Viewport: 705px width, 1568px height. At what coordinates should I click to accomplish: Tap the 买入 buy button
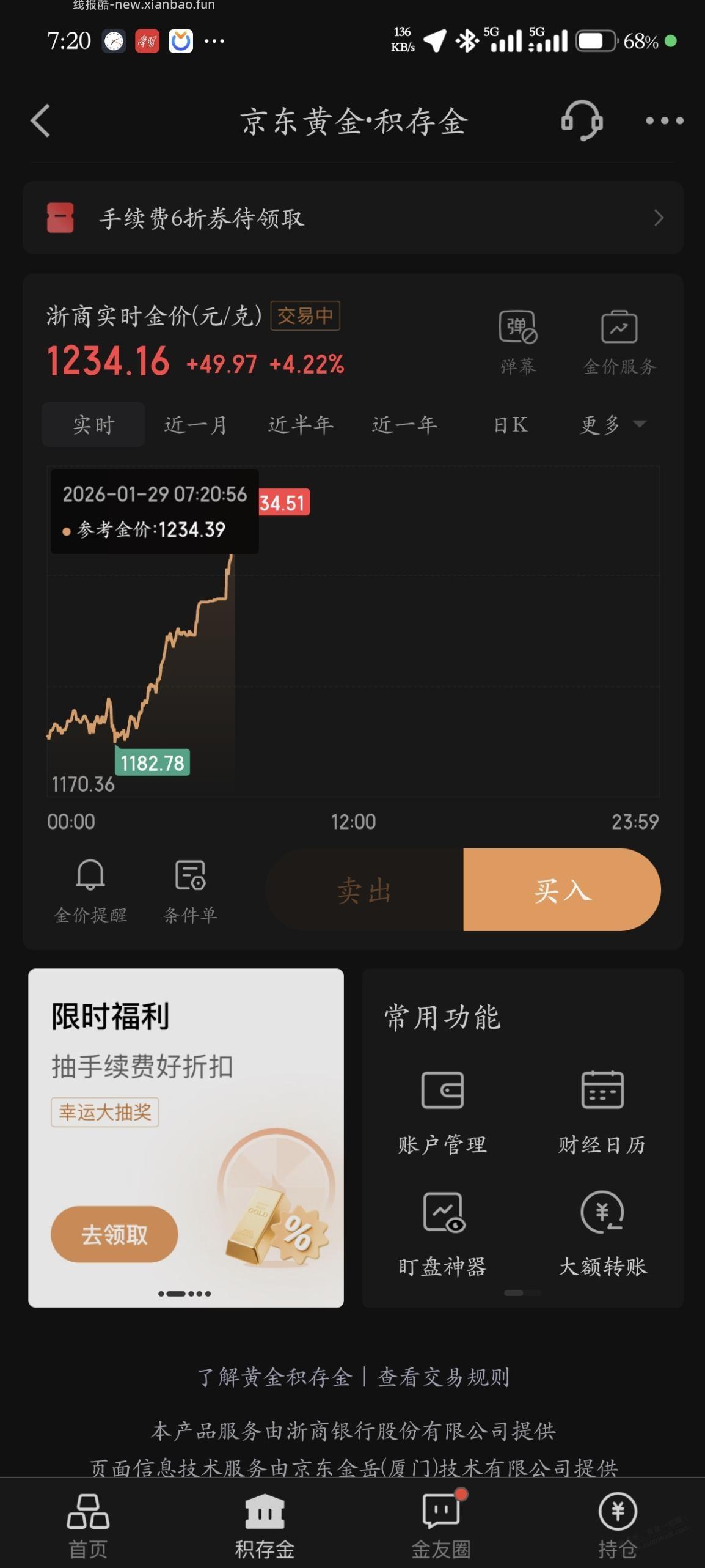coord(561,890)
